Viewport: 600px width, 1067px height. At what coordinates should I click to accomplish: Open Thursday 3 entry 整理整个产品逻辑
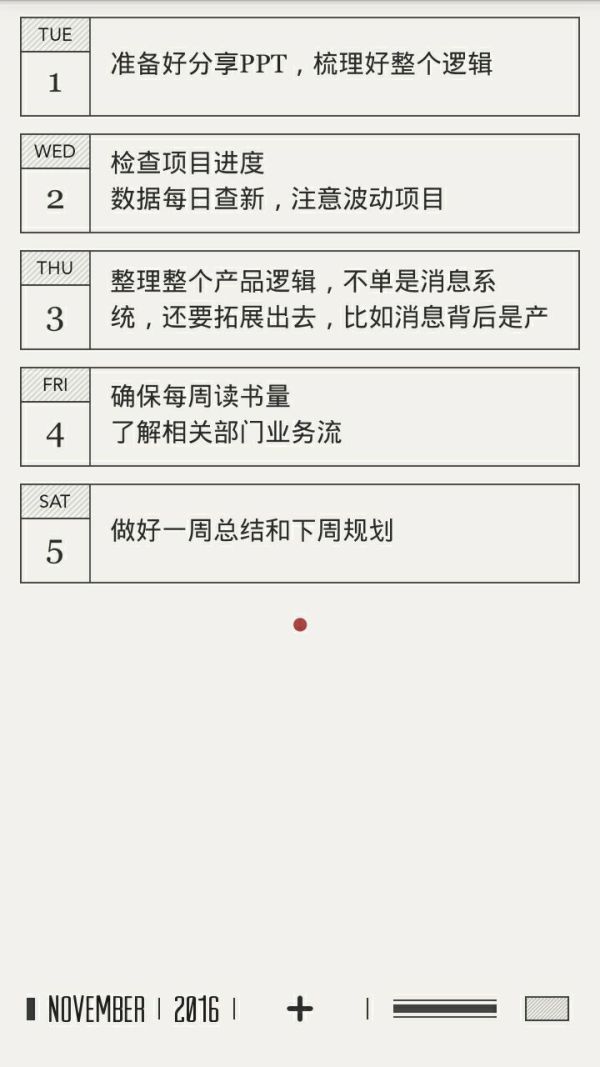pyautogui.click(x=300, y=300)
